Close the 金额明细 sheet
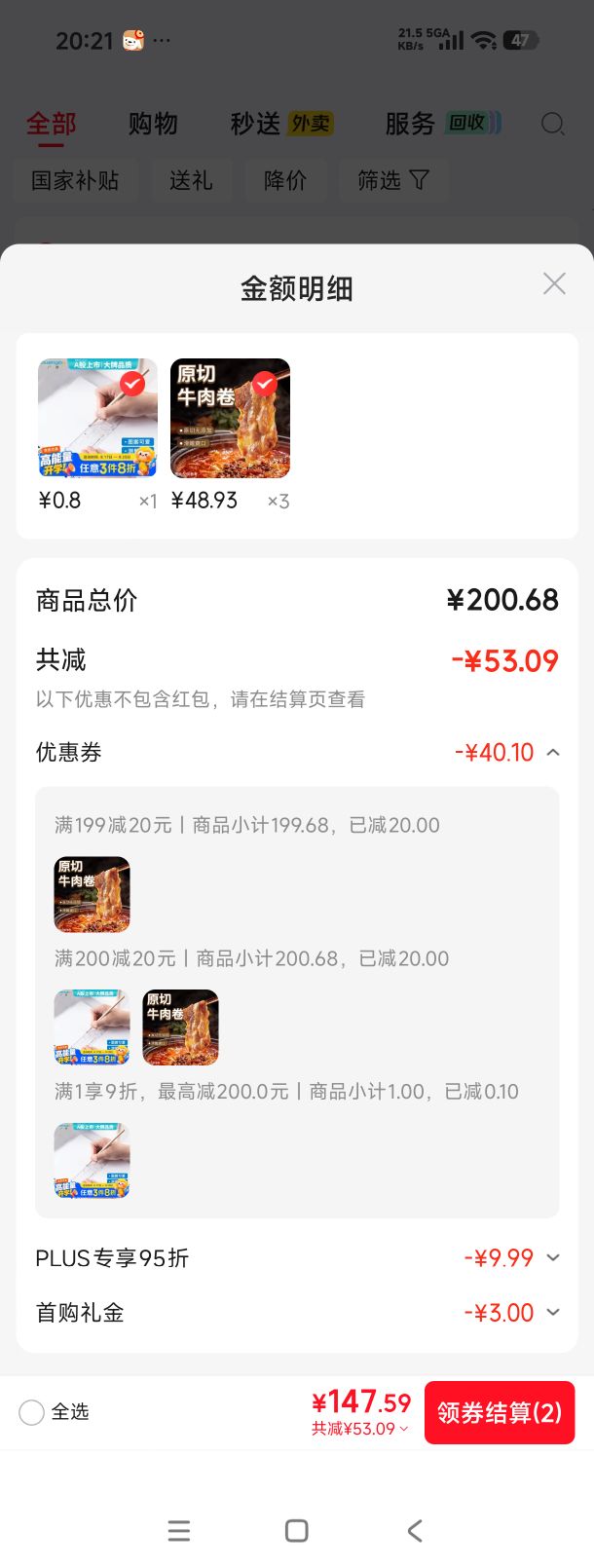Screen dimensions: 594x1568 click(x=554, y=283)
